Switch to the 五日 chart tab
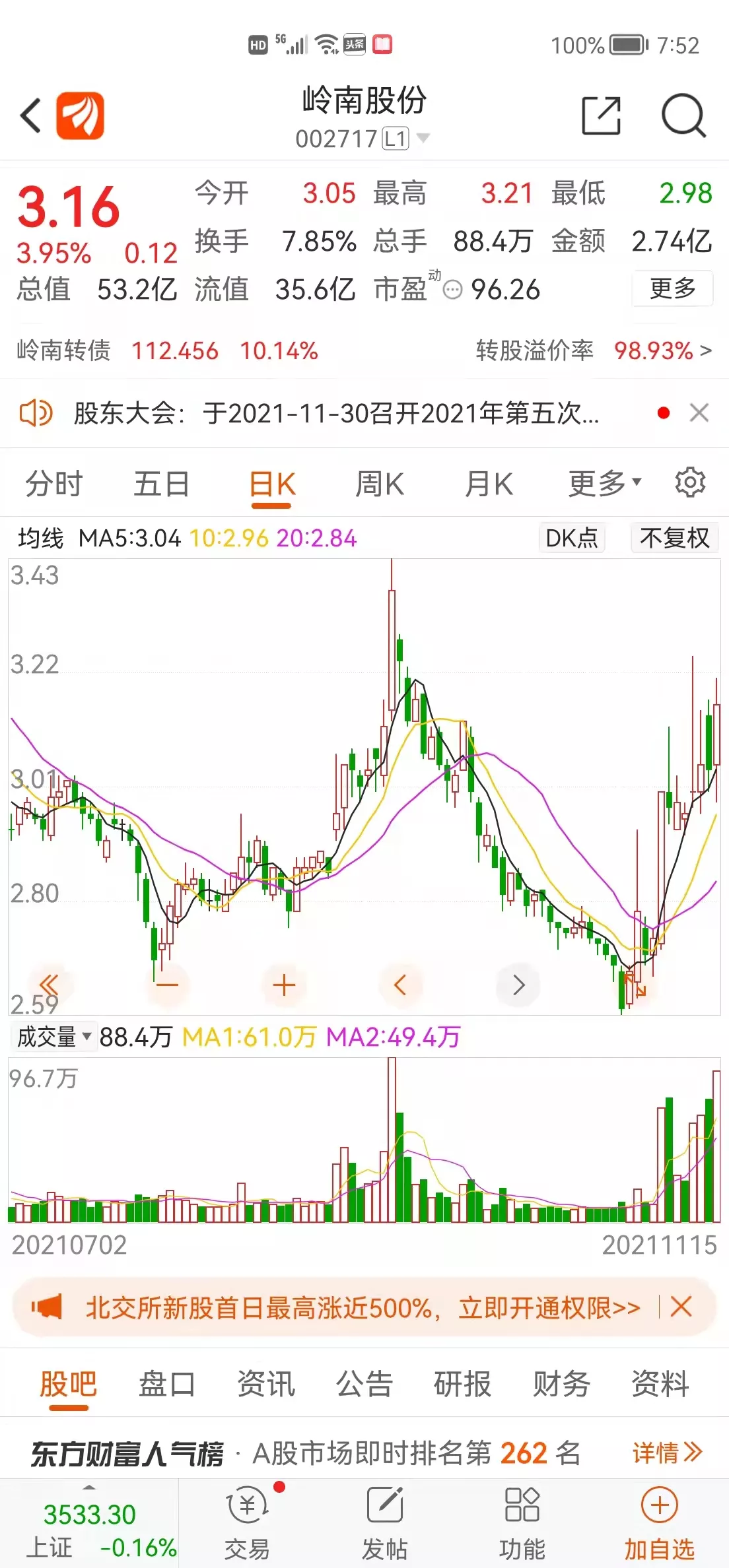This screenshot has height=1568, width=729. [x=162, y=484]
